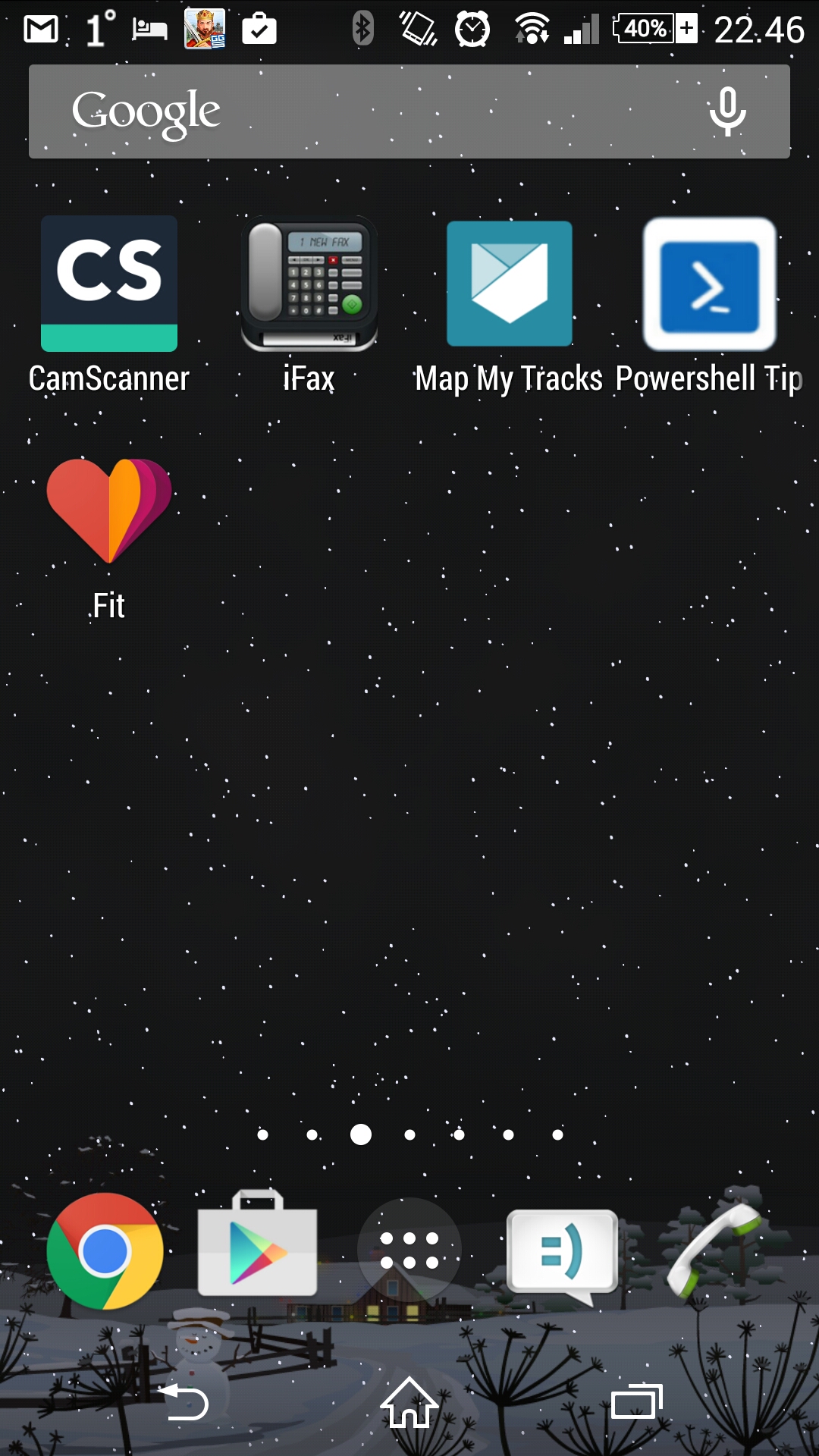Viewport: 819px width, 1456px height.
Task: Start voice search with the microphone
Action: click(727, 111)
